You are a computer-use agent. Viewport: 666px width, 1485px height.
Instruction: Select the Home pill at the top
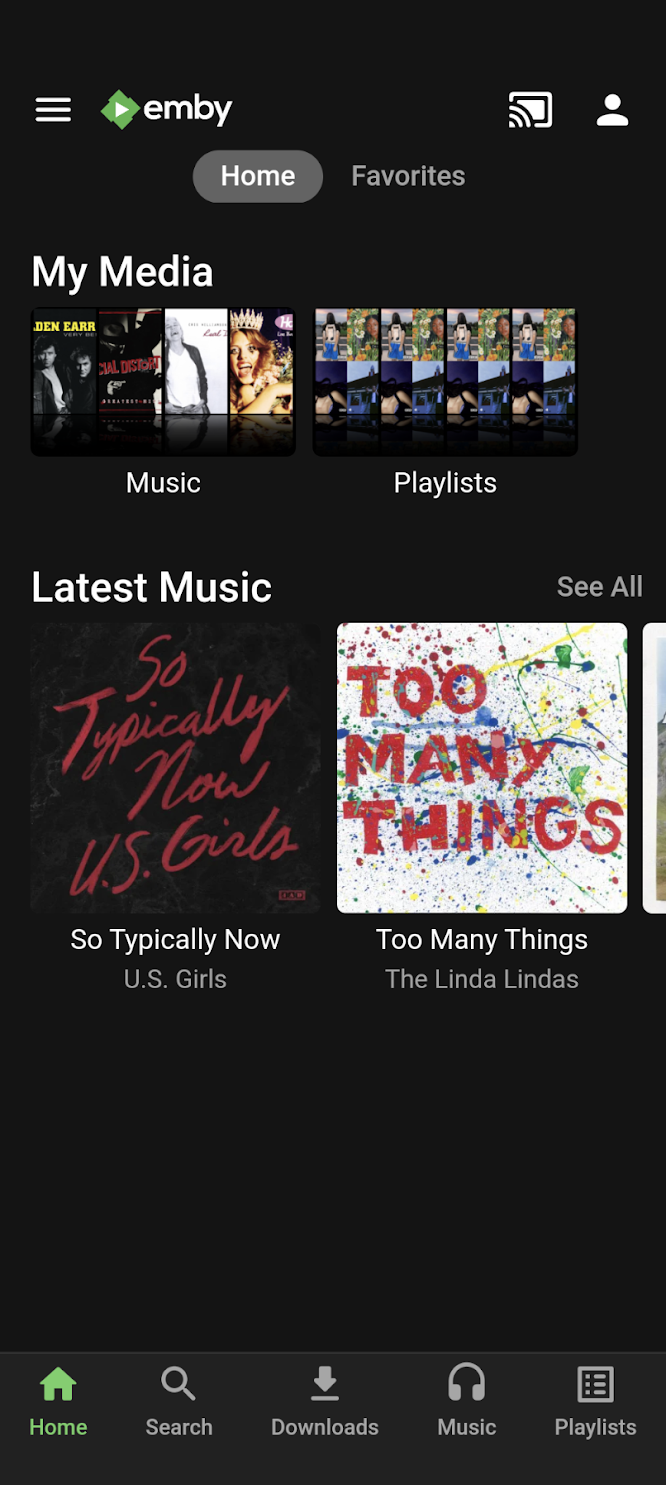click(x=258, y=176)
